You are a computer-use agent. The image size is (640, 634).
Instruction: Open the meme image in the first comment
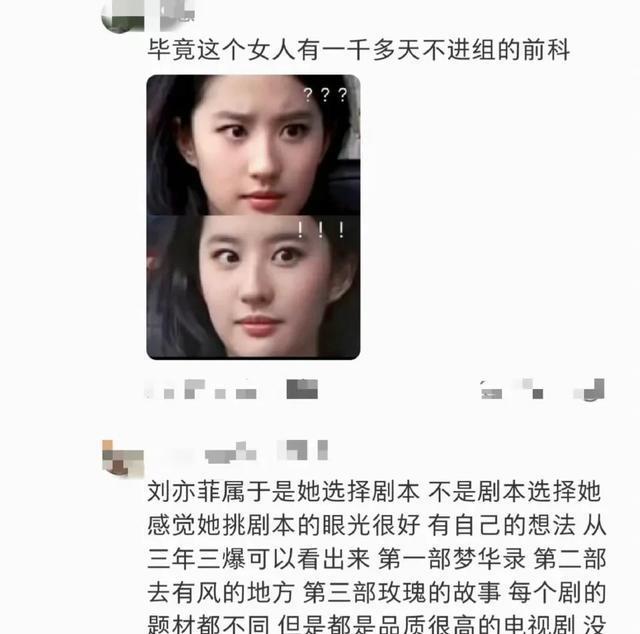pos(253,217)
